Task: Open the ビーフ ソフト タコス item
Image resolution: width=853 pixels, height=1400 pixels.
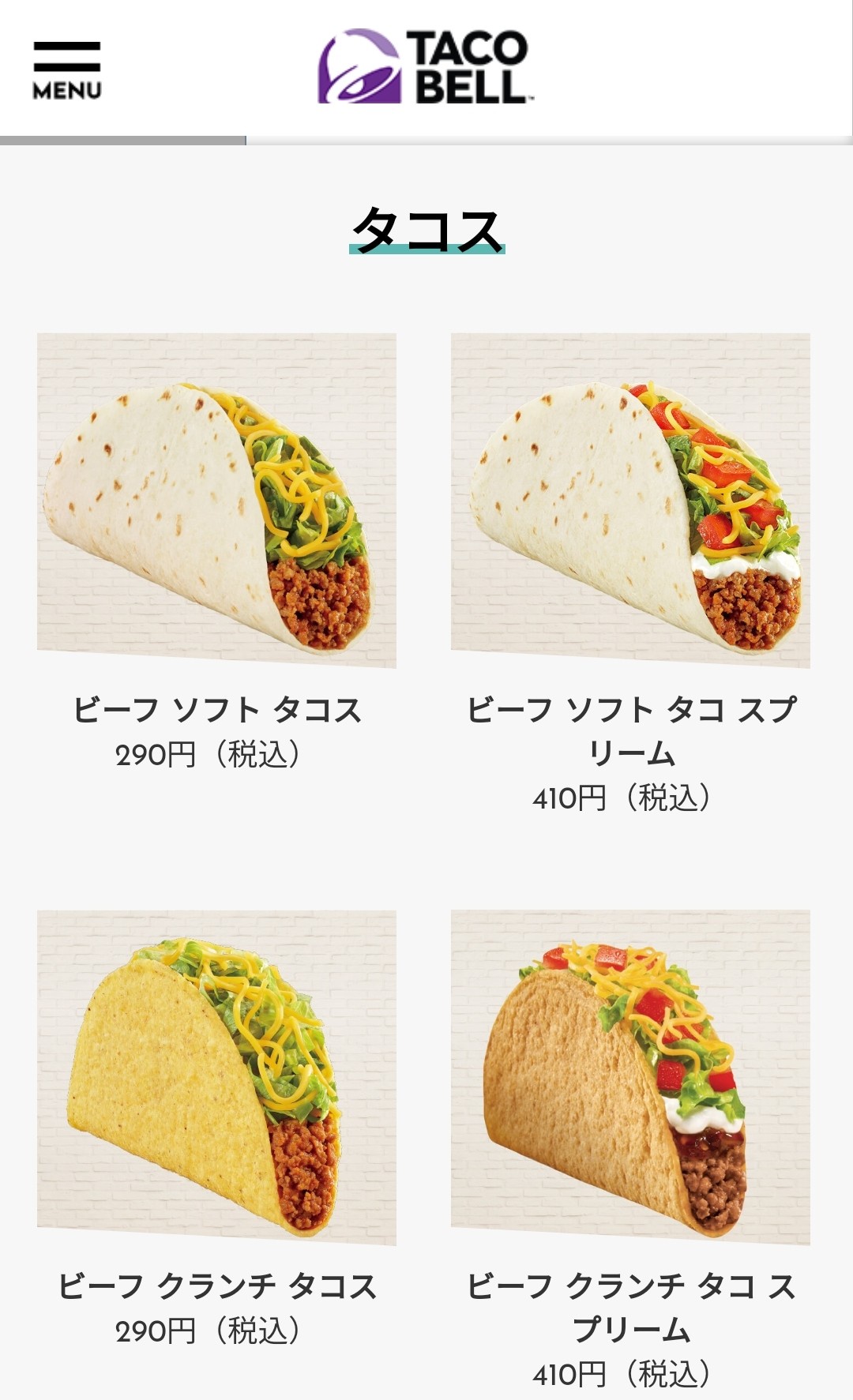Action: pyautogui.click(x=216, y=501)
